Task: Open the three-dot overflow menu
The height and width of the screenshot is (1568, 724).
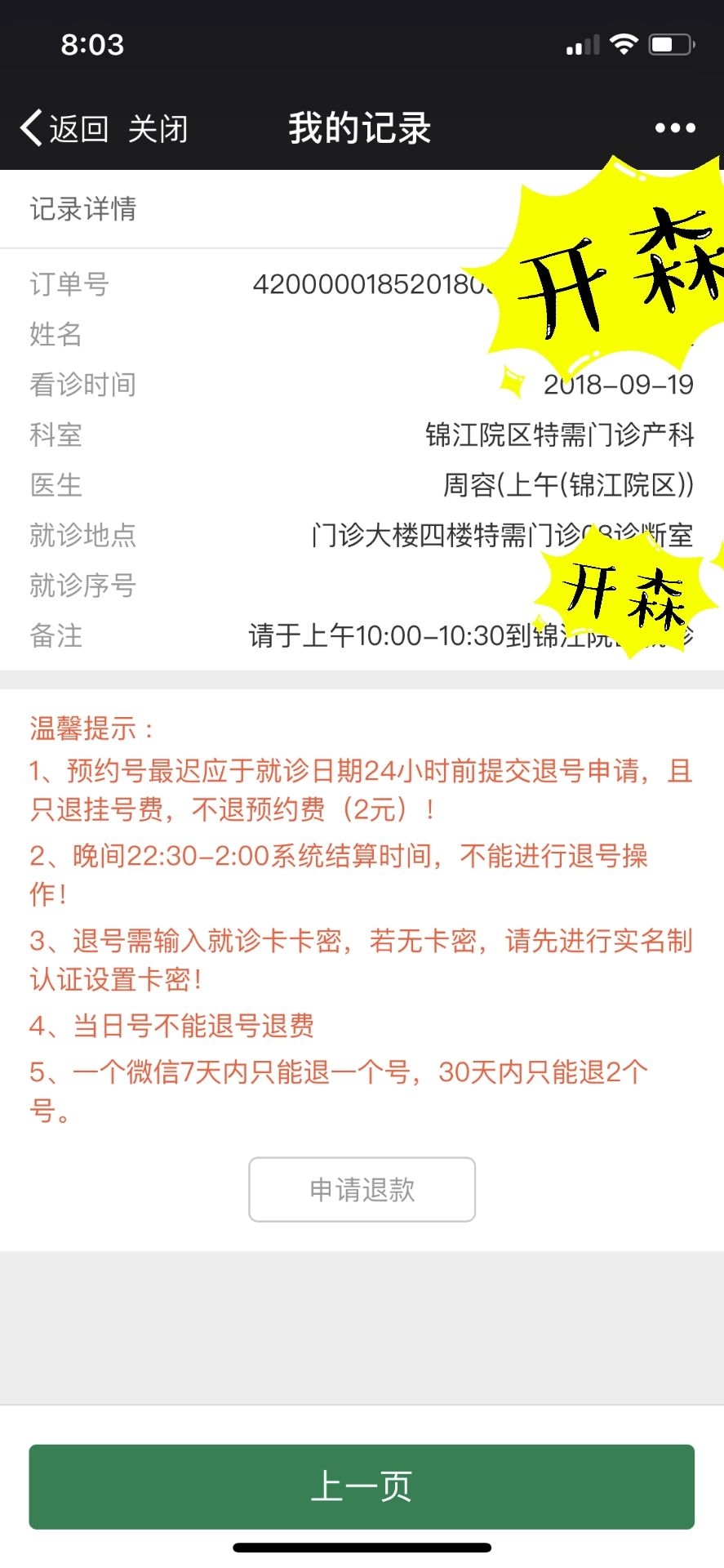Action: pos(675,128)
